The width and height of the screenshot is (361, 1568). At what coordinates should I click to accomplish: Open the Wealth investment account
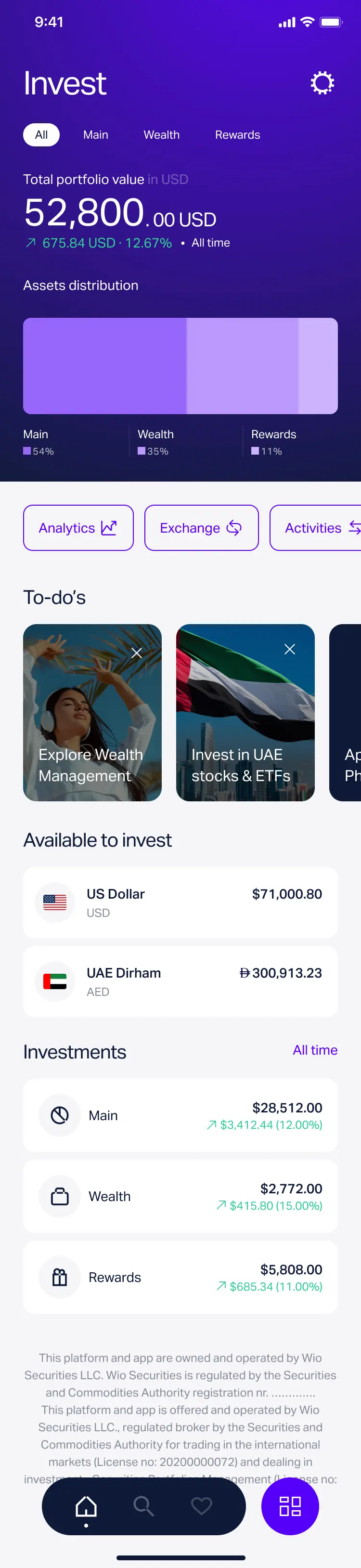180,1196
